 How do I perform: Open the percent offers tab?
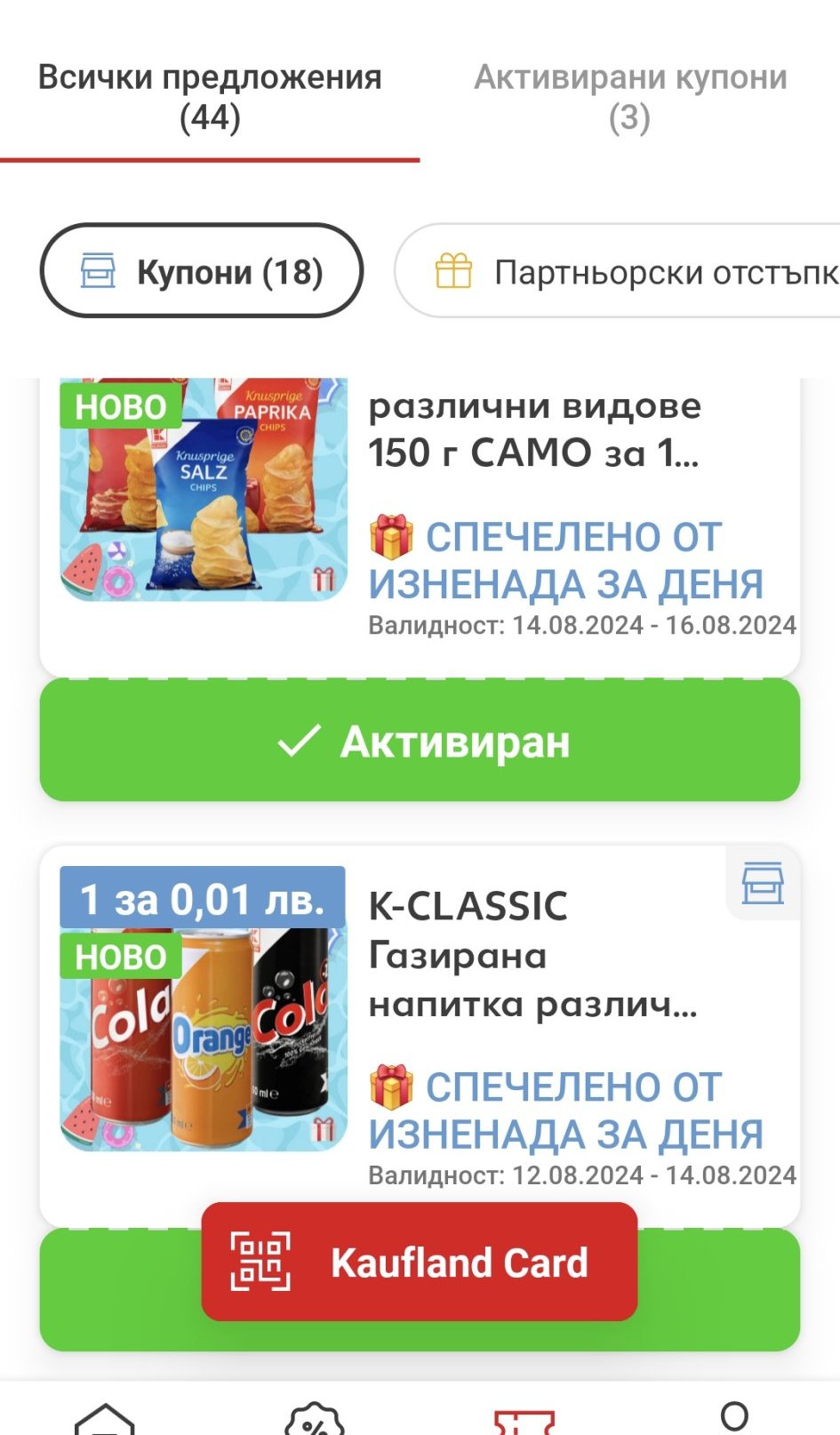314,1418
